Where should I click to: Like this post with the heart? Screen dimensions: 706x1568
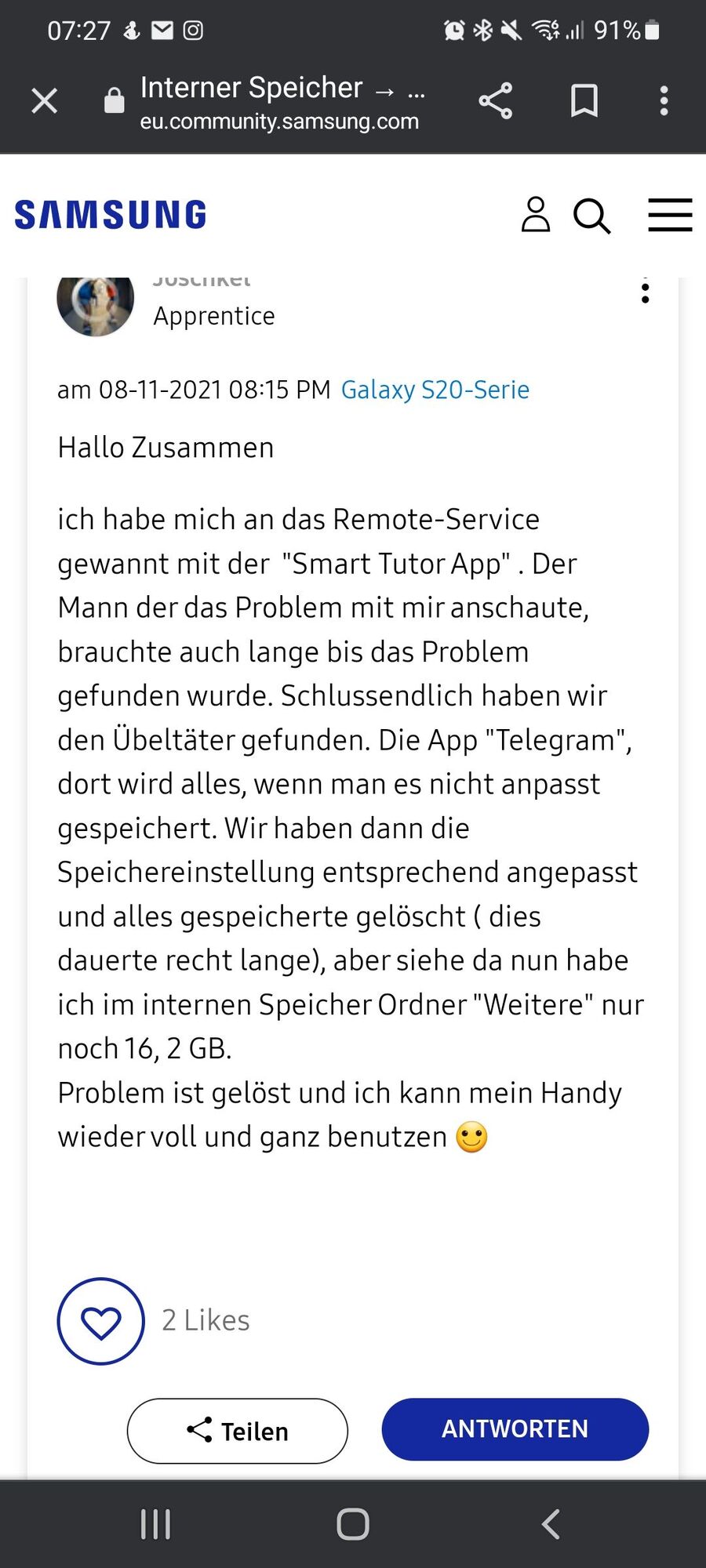tap(101, 1321)
